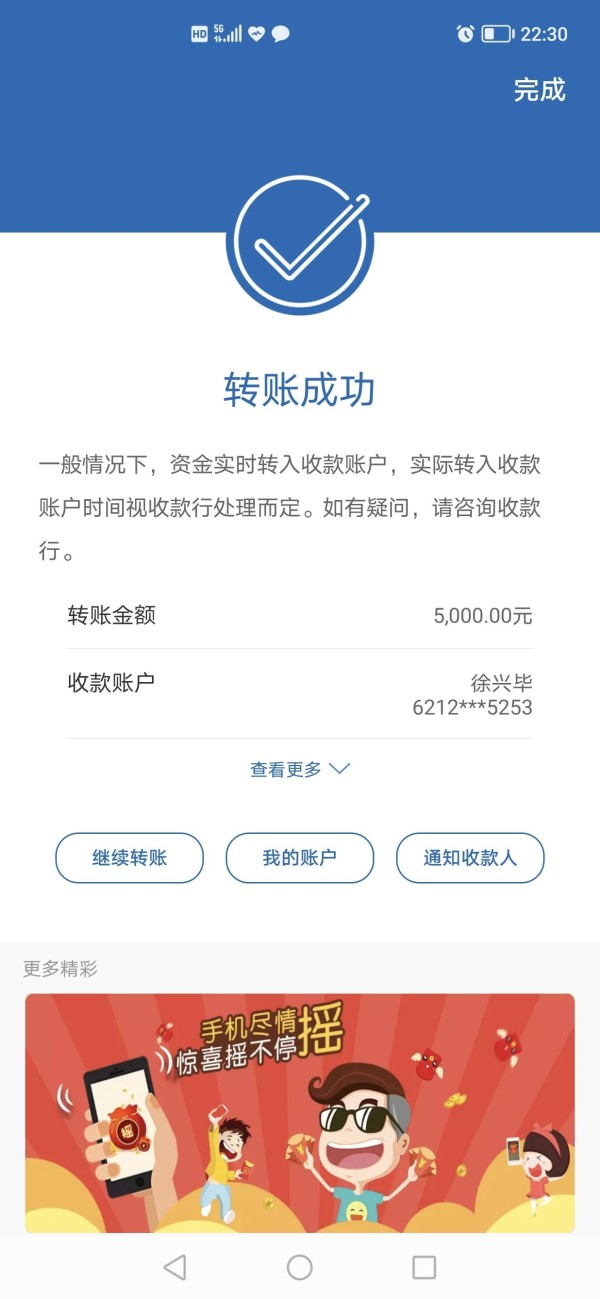600x1299 pixels.
Task: Expand 查看更多 for more transfer details
Action: 300,769
